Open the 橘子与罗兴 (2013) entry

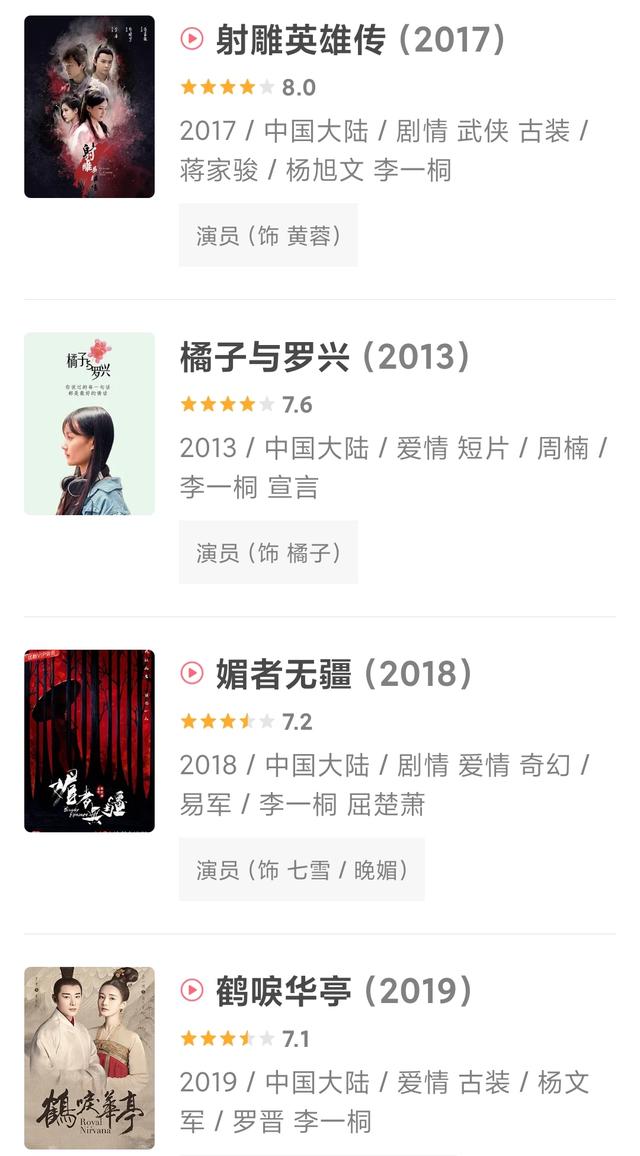pyautogui.click(x=325, y=357)
